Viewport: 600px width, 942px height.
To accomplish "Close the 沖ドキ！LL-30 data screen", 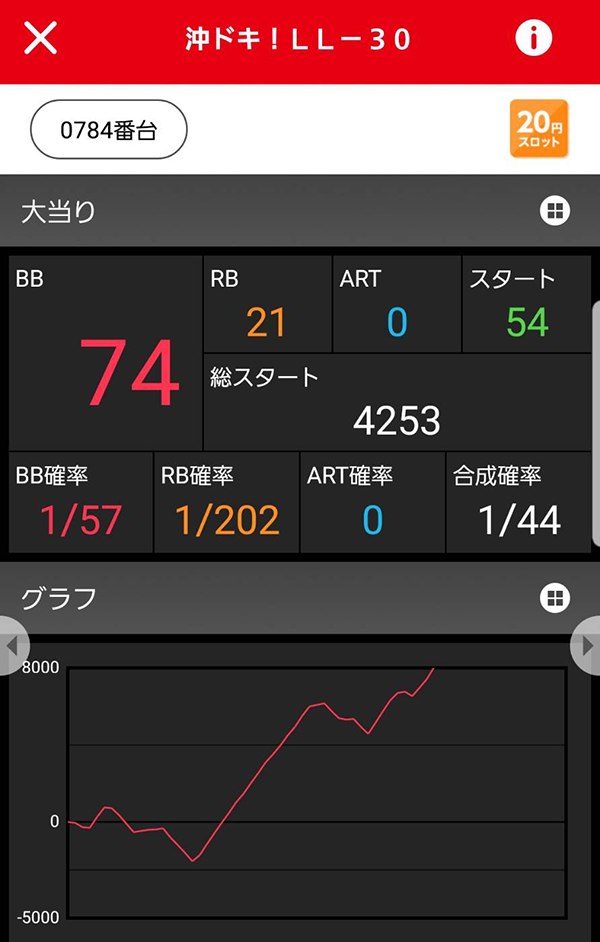I will coord(40,39).
